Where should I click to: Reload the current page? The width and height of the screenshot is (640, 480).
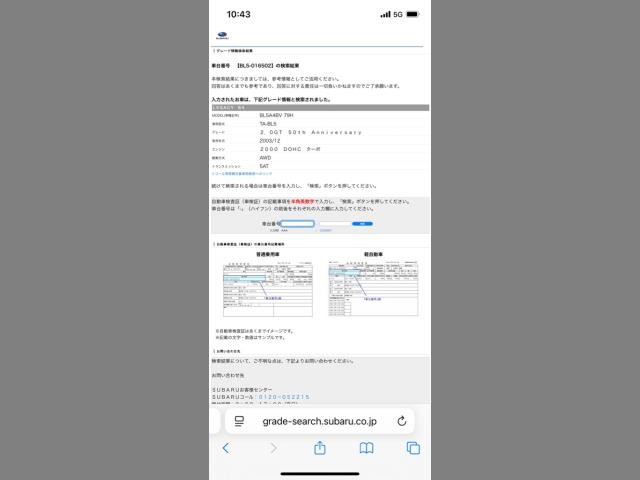click(x=401, y=422)
